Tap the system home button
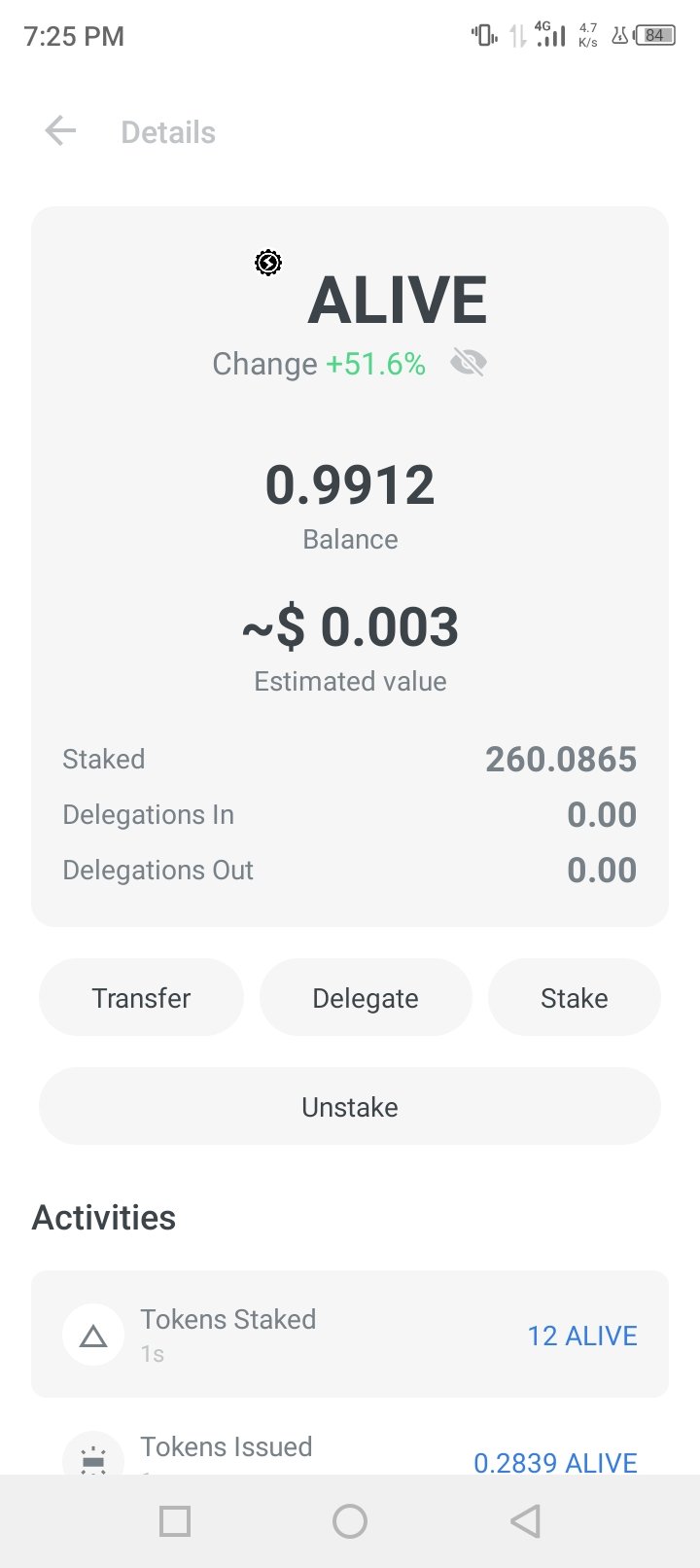This screenshot has width=700, height=1568. 350,1521
